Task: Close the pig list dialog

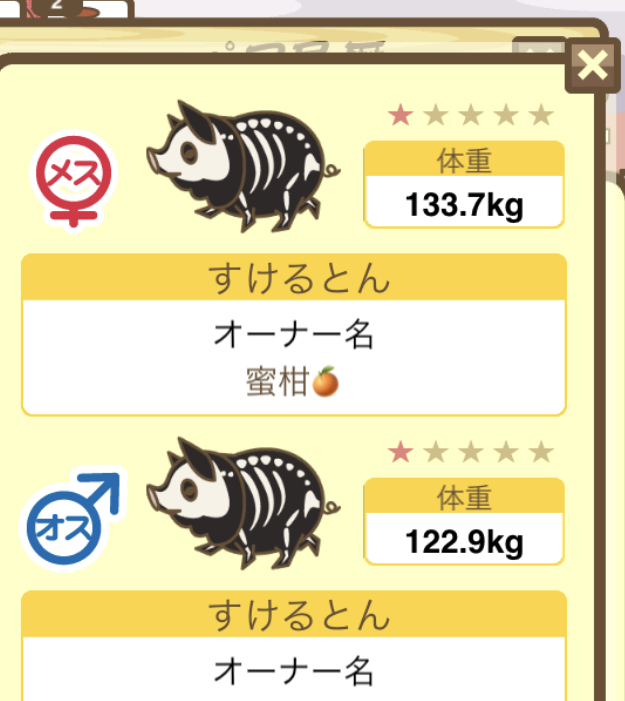Action: pyautogui.click(x=593, y=67)
